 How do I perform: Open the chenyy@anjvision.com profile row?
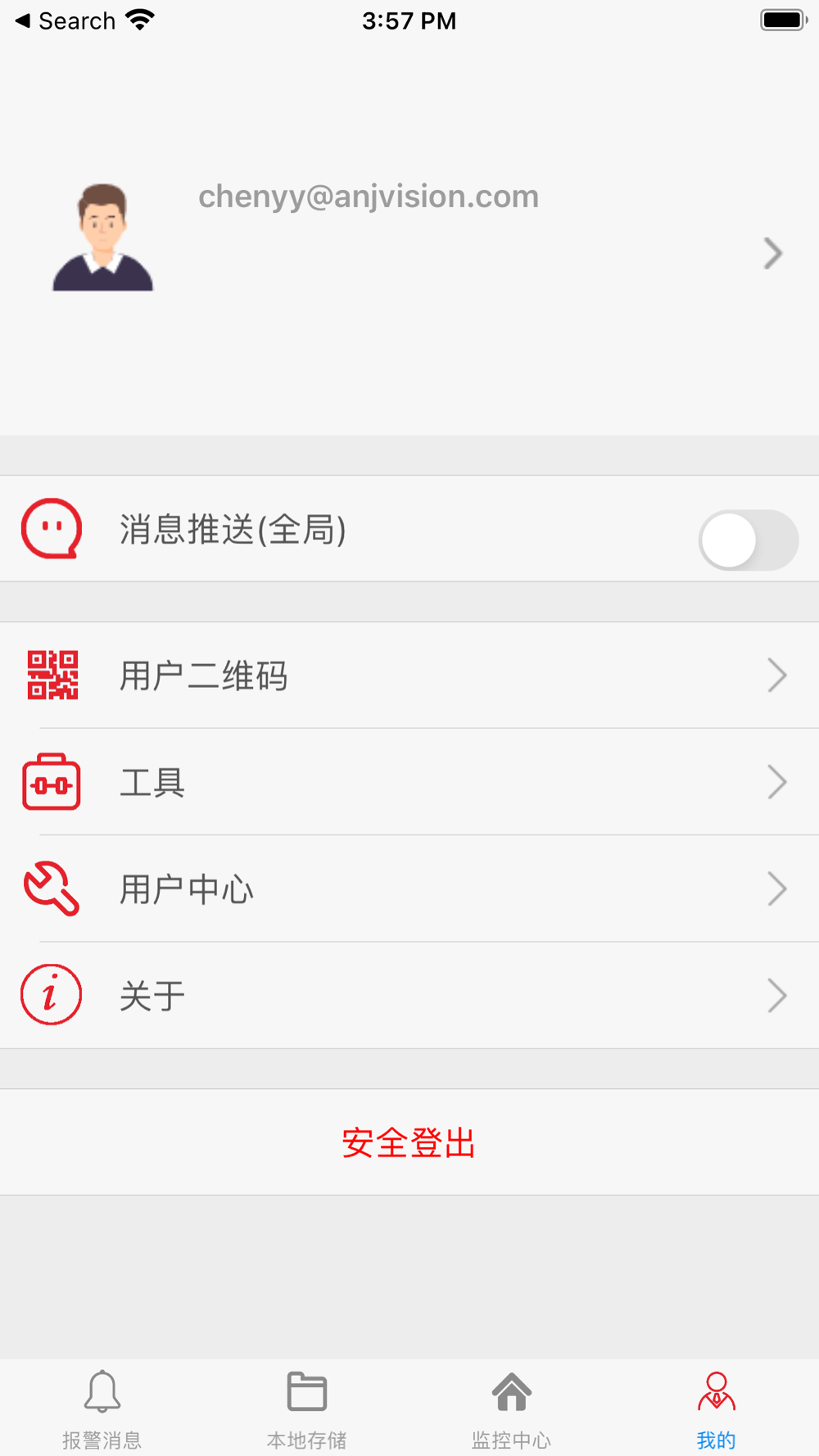(409, 237)
